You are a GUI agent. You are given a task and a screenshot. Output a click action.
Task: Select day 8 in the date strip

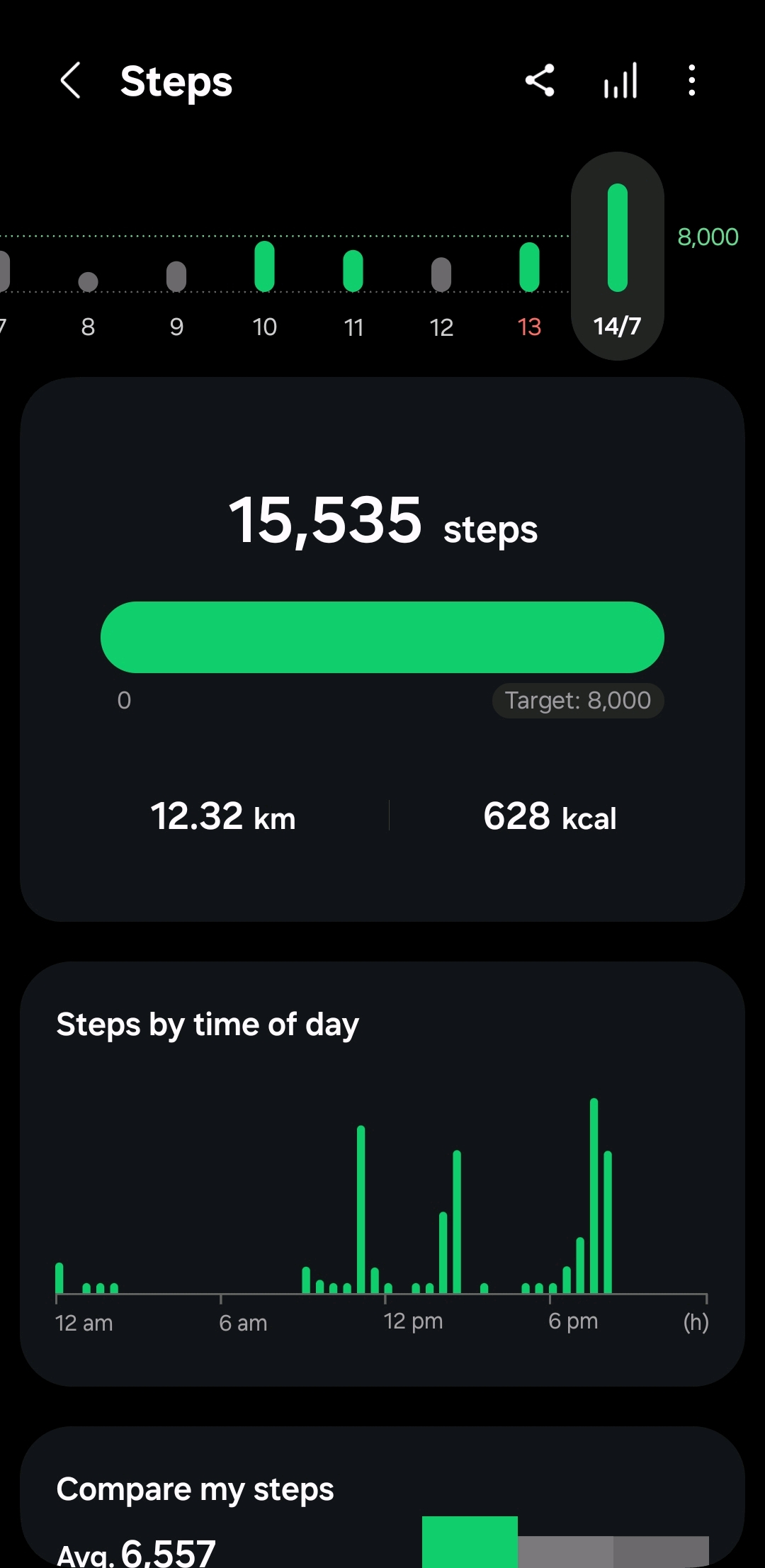coord(88,298)
